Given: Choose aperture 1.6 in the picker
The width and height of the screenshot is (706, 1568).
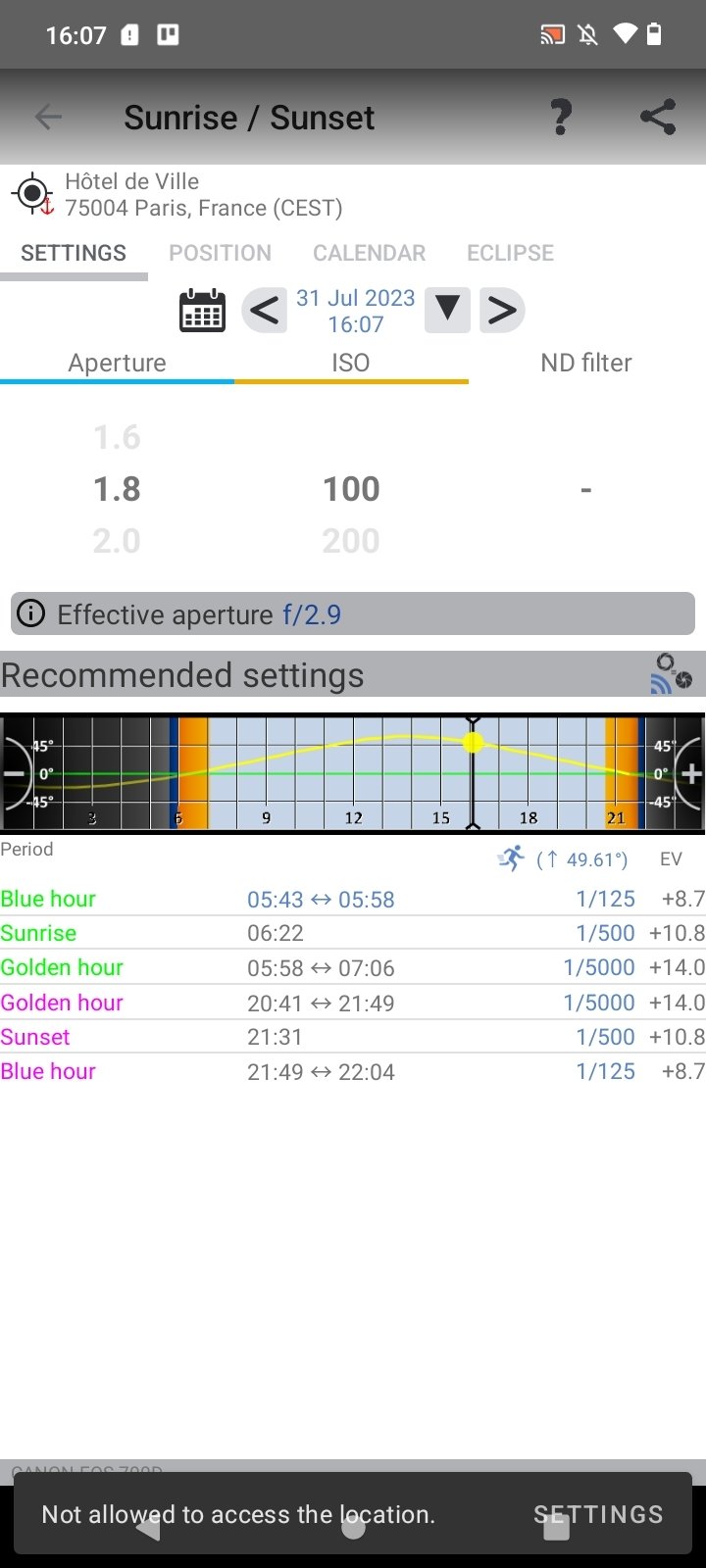Looking at the screenshot, I should point(117,437).
